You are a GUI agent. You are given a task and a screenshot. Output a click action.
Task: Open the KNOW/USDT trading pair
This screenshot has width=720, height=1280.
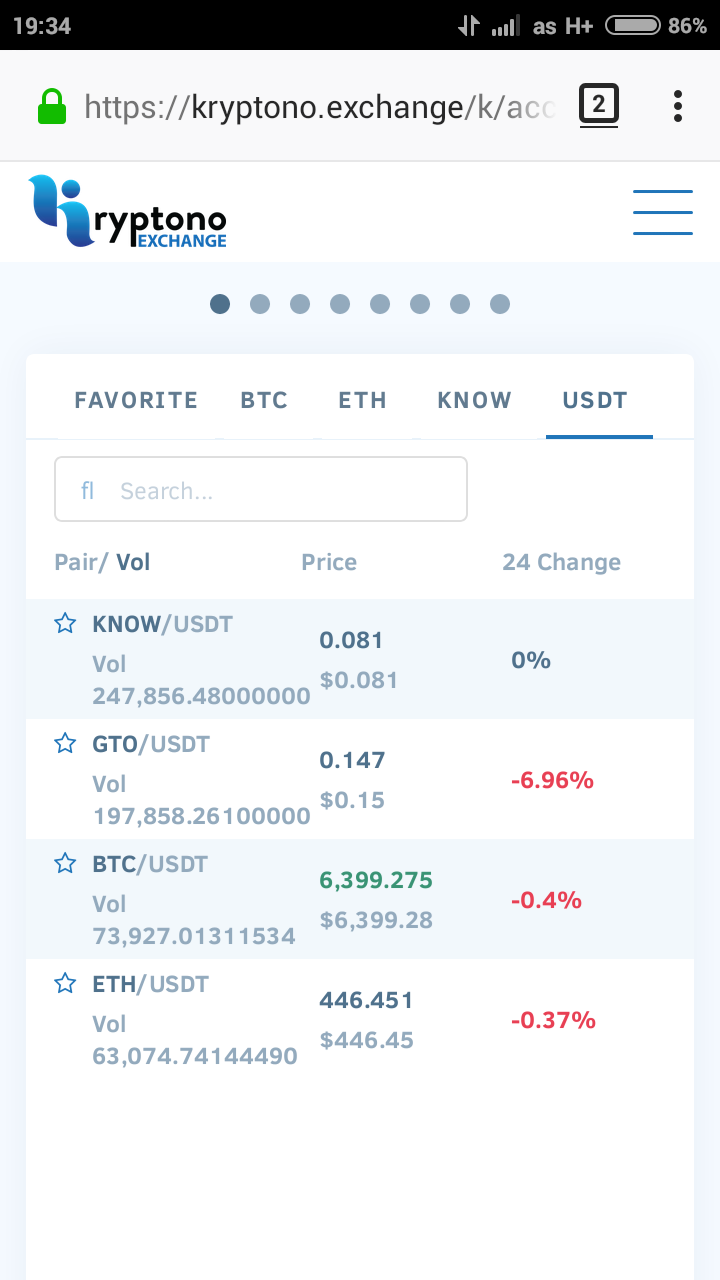pyautogui.click(x=163, y=625)
